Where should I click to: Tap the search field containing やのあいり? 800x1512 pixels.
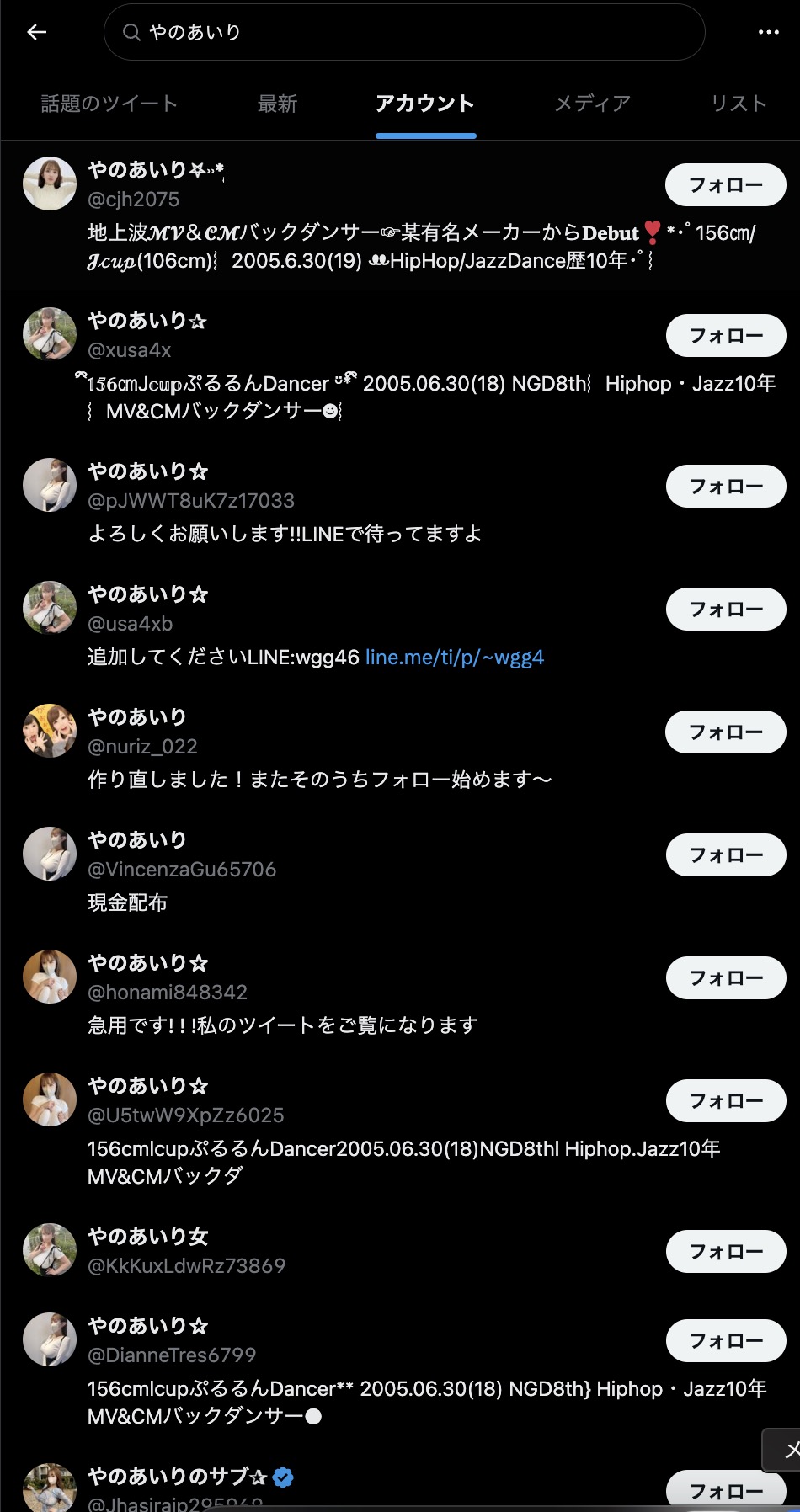tap(404, 32)
